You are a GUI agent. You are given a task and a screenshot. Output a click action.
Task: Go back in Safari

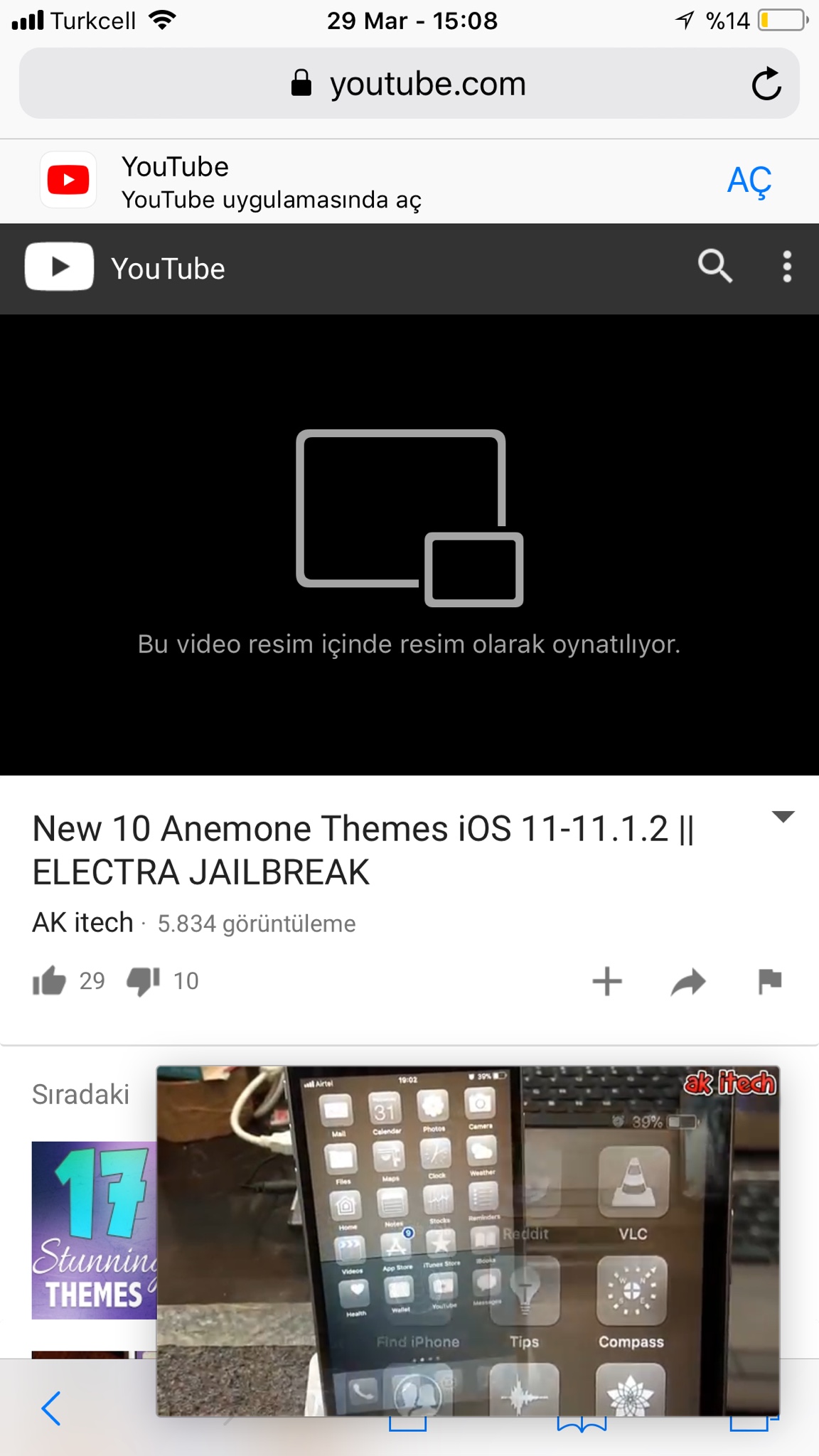51,1408
